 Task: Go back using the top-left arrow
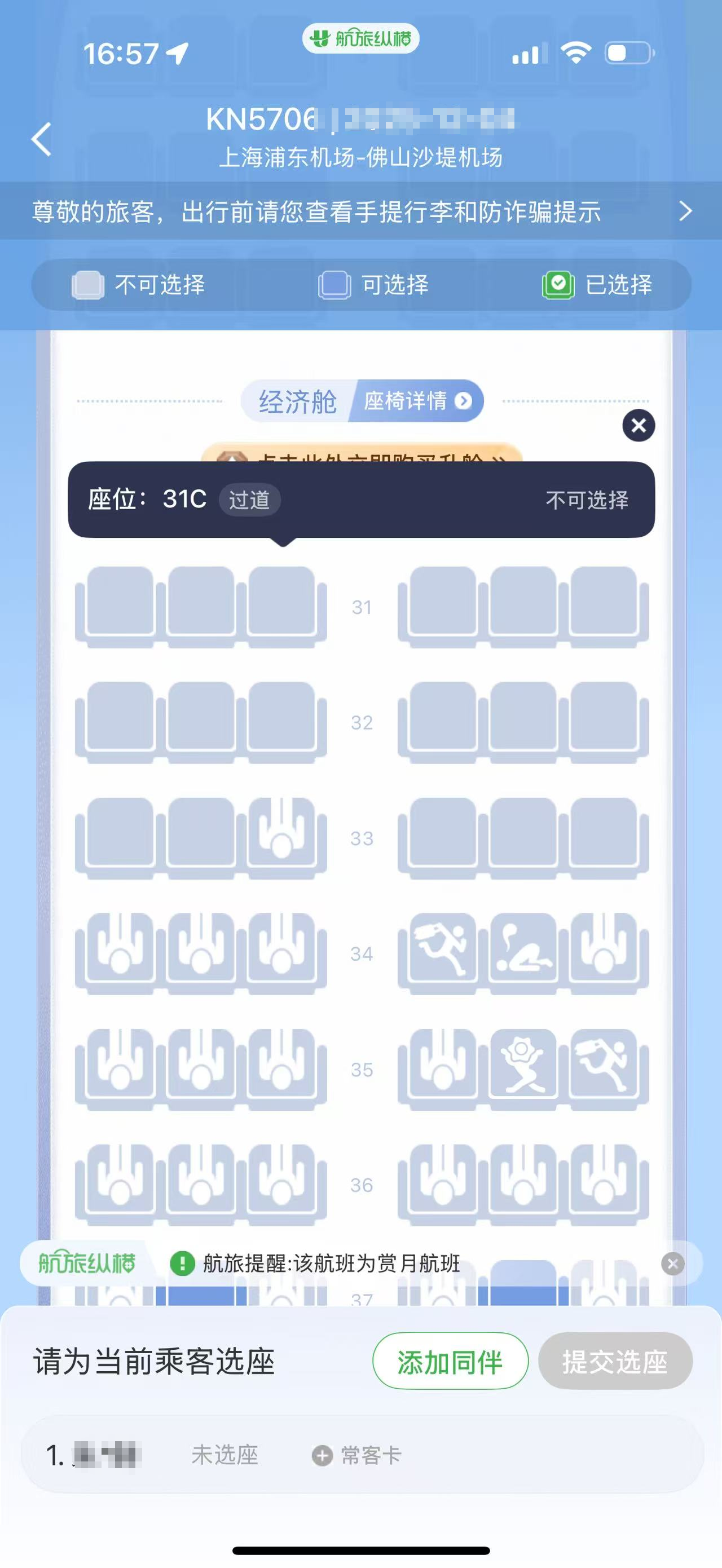[41, 139]
